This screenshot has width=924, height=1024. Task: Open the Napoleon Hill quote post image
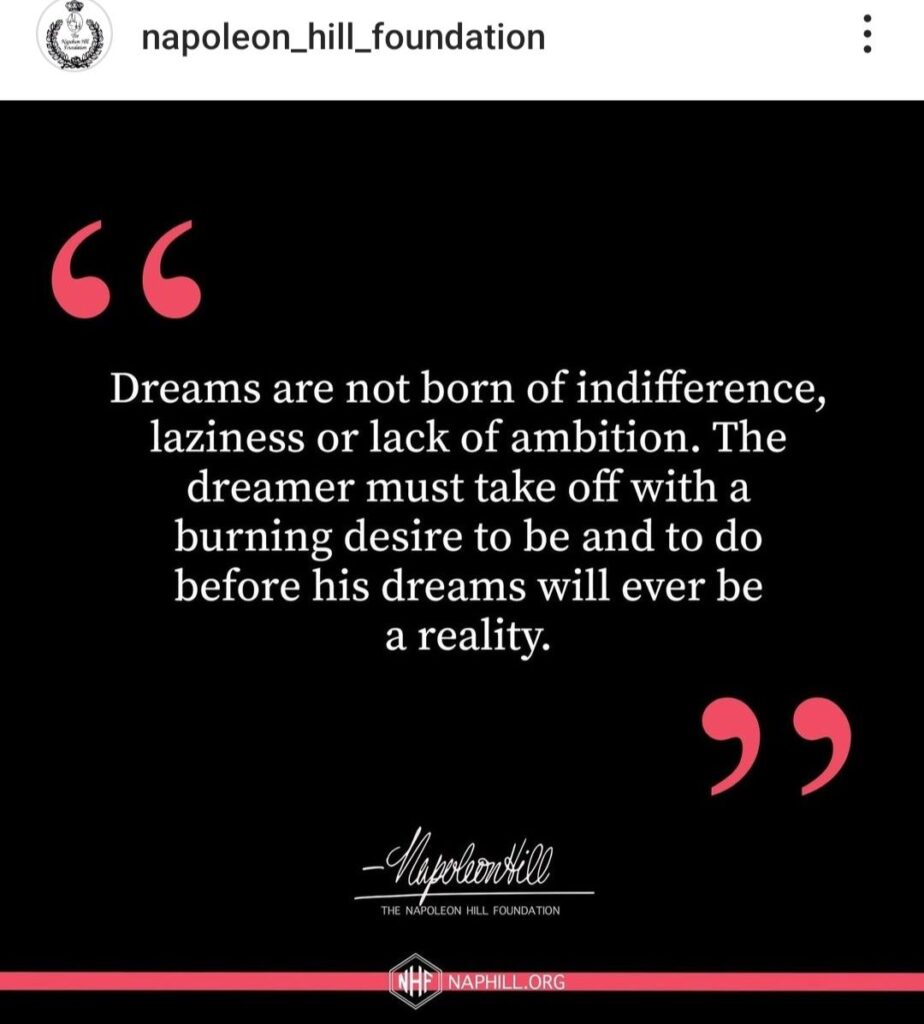pyautogui.click(x=462, y=560)
